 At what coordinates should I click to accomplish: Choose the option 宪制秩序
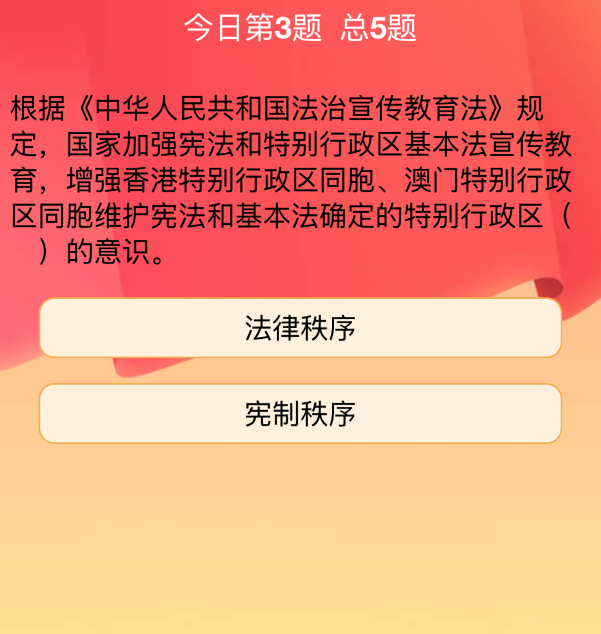pyautogui.click(x=300, y=413)
